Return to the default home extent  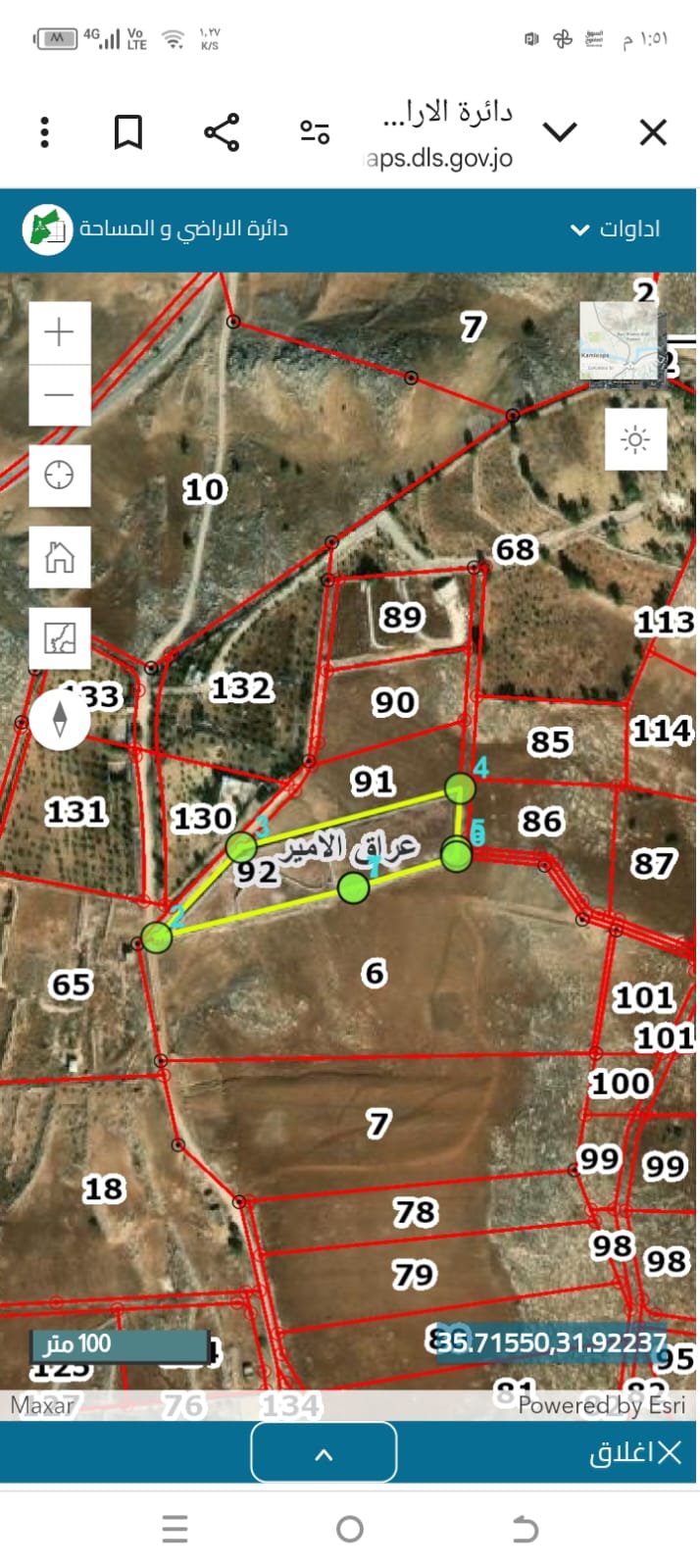(60, 556)
